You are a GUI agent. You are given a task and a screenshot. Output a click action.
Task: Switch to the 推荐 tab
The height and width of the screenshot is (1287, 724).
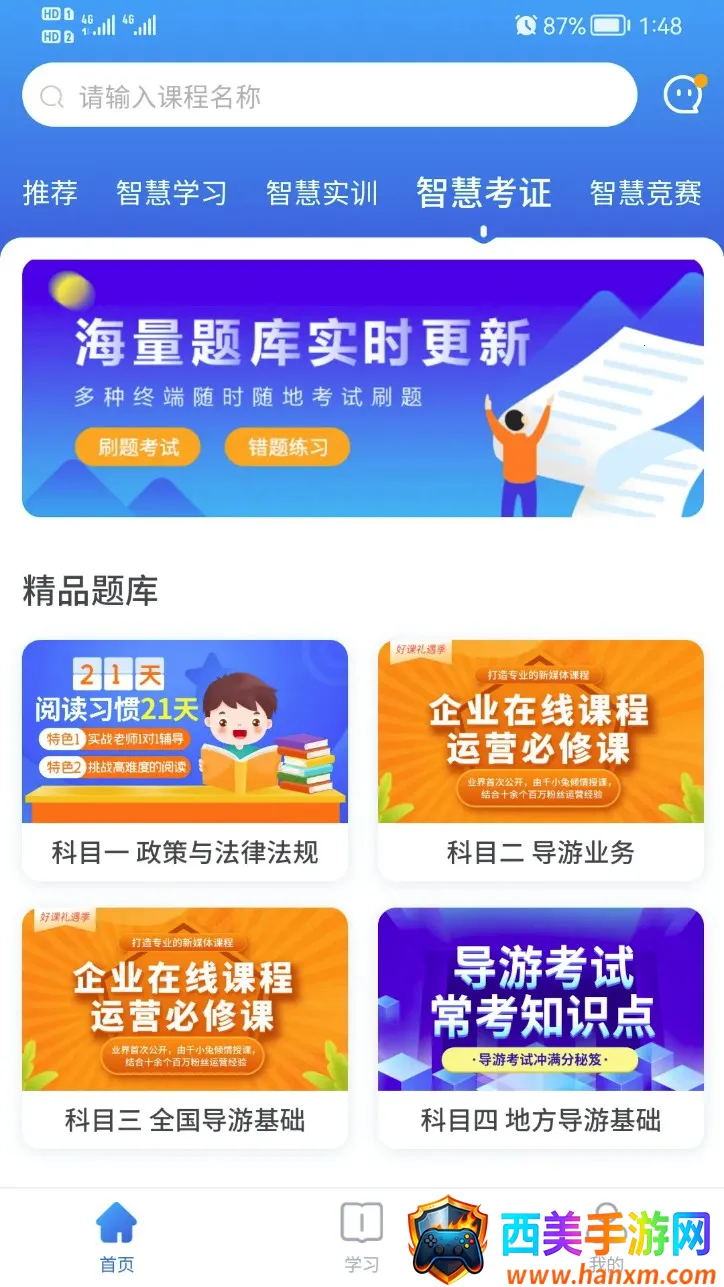coord(50,192)
